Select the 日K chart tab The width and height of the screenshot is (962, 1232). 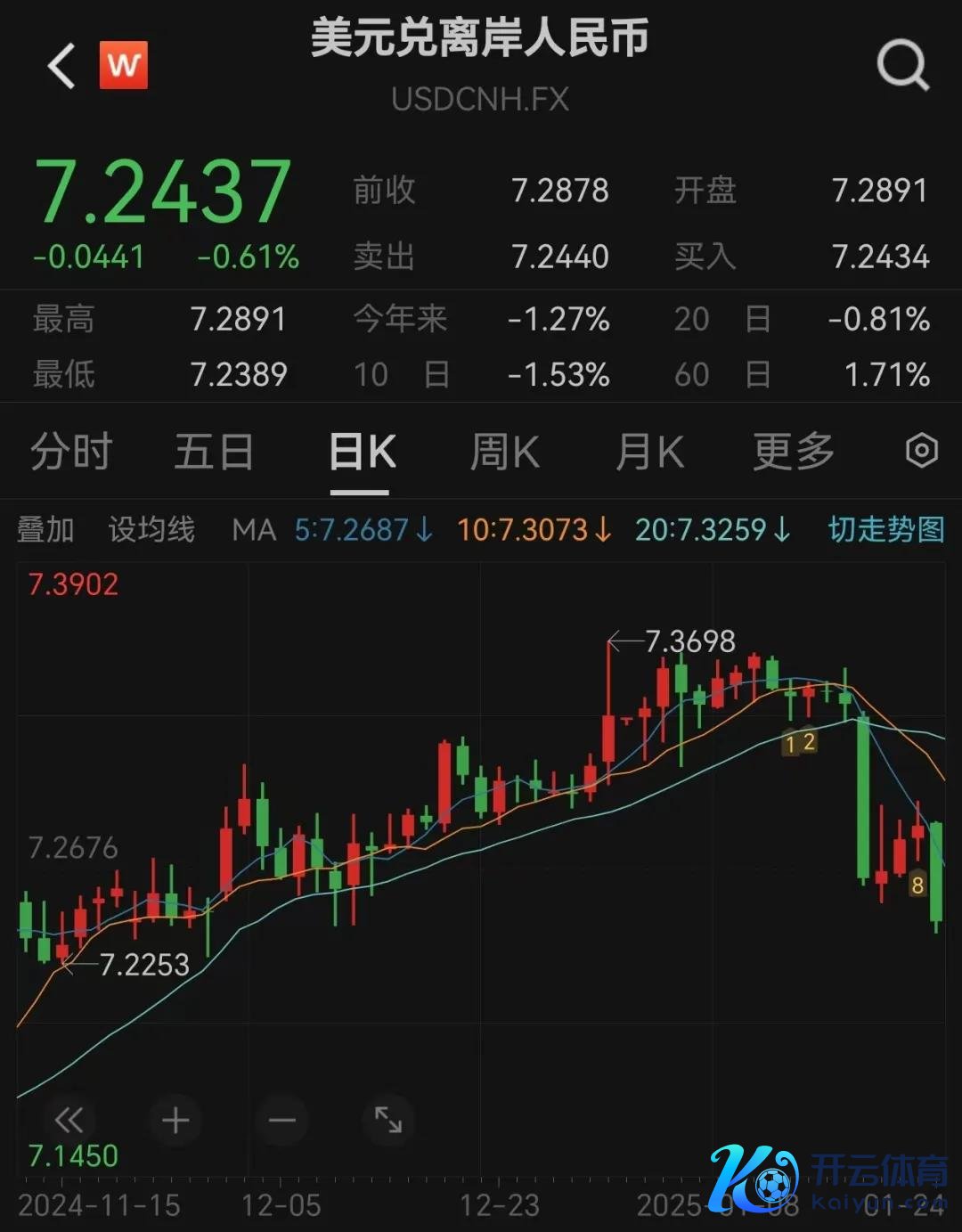click(362, 452)
